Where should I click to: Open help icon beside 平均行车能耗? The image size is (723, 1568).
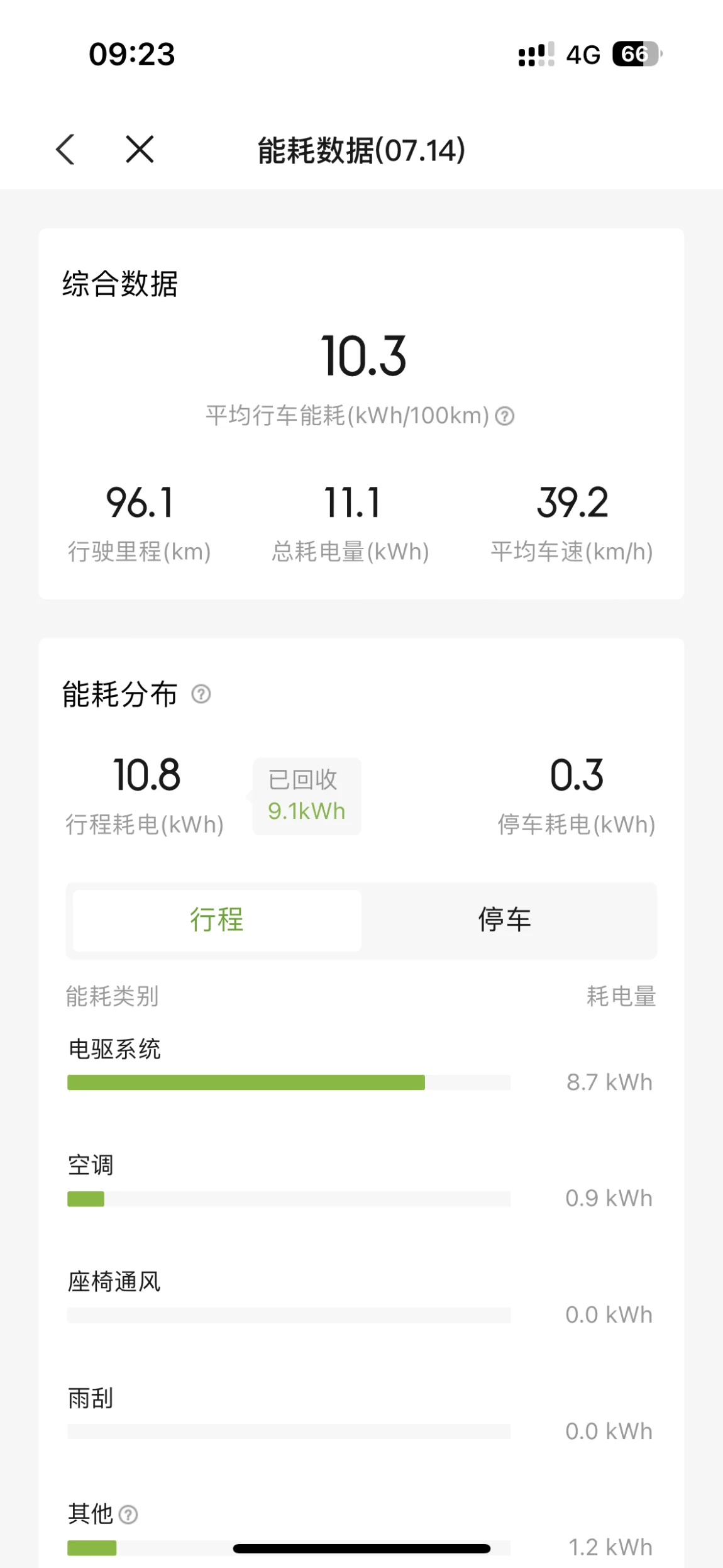pos(505,416)
